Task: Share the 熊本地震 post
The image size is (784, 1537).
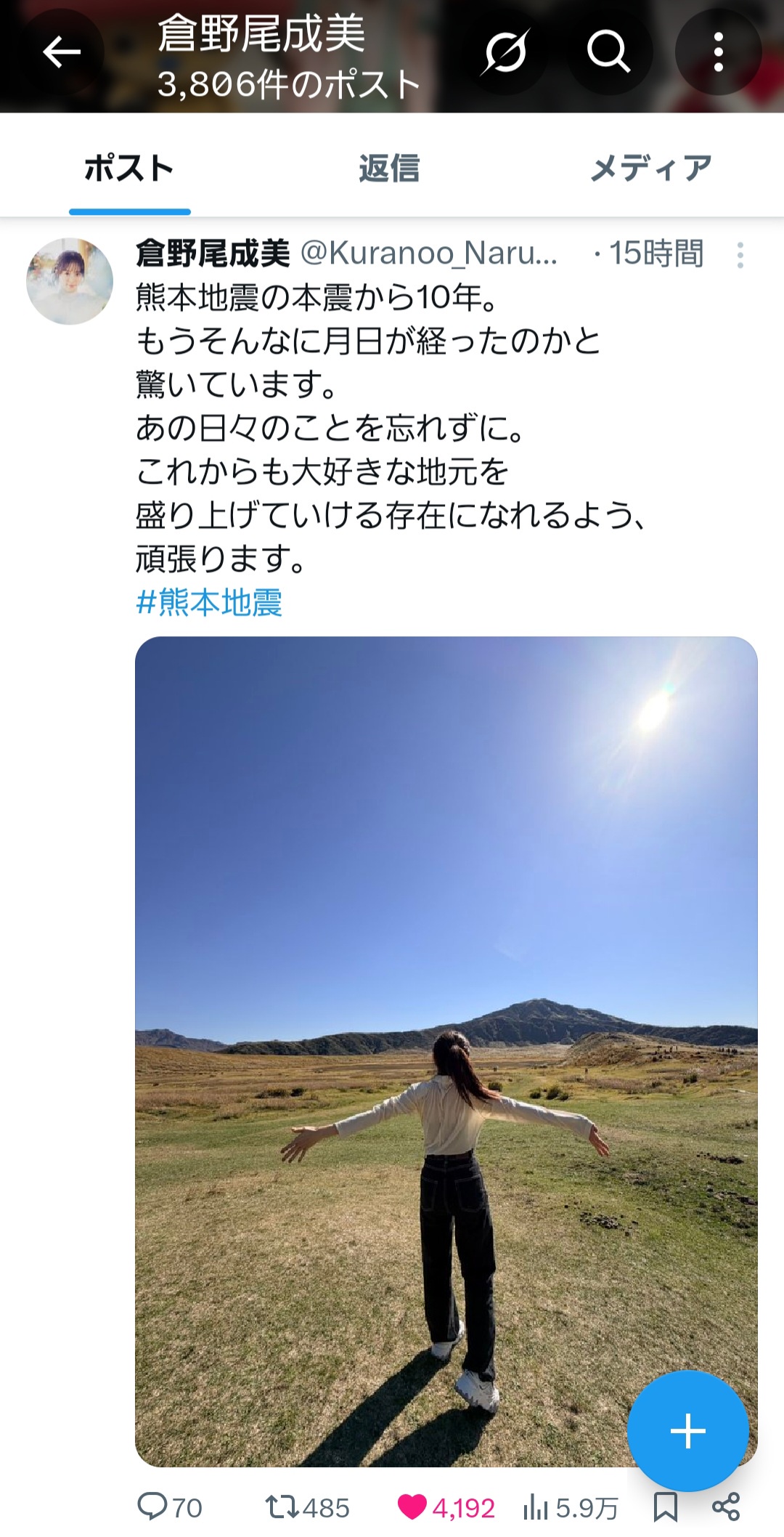Action: pyautogui.click(x=726, y=1507)
